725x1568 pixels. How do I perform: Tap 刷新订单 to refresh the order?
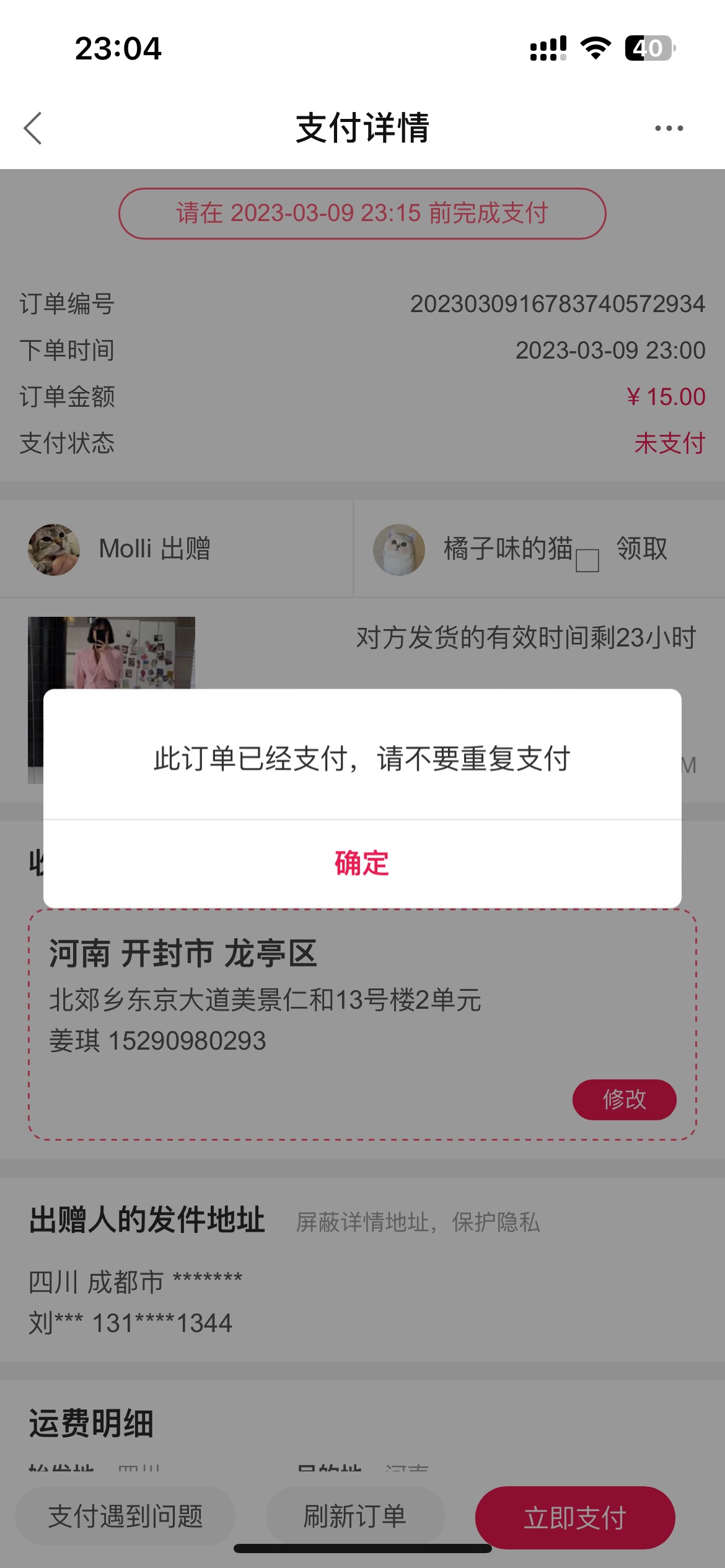[355, 1516]
